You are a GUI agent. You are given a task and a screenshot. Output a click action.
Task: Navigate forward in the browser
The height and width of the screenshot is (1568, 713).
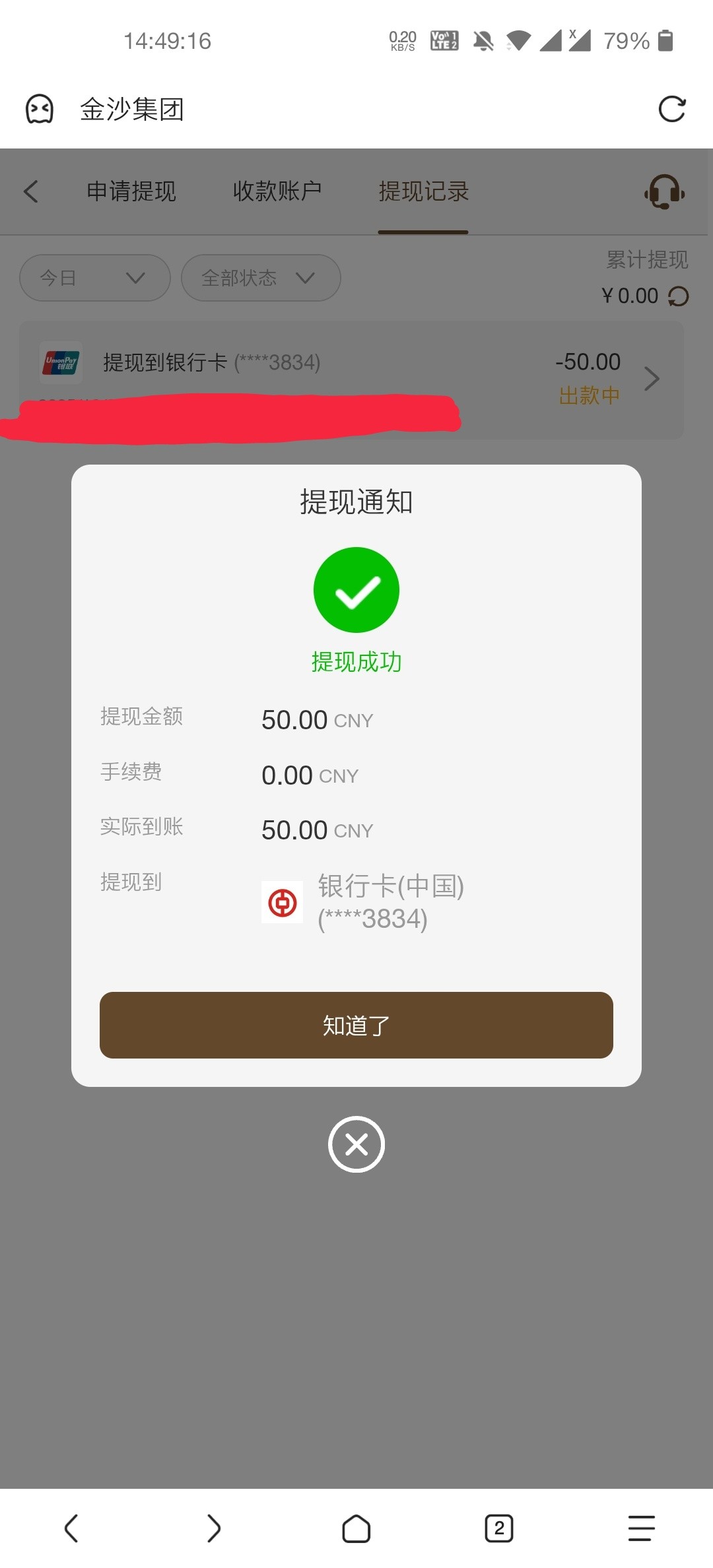coord(213,1528)
